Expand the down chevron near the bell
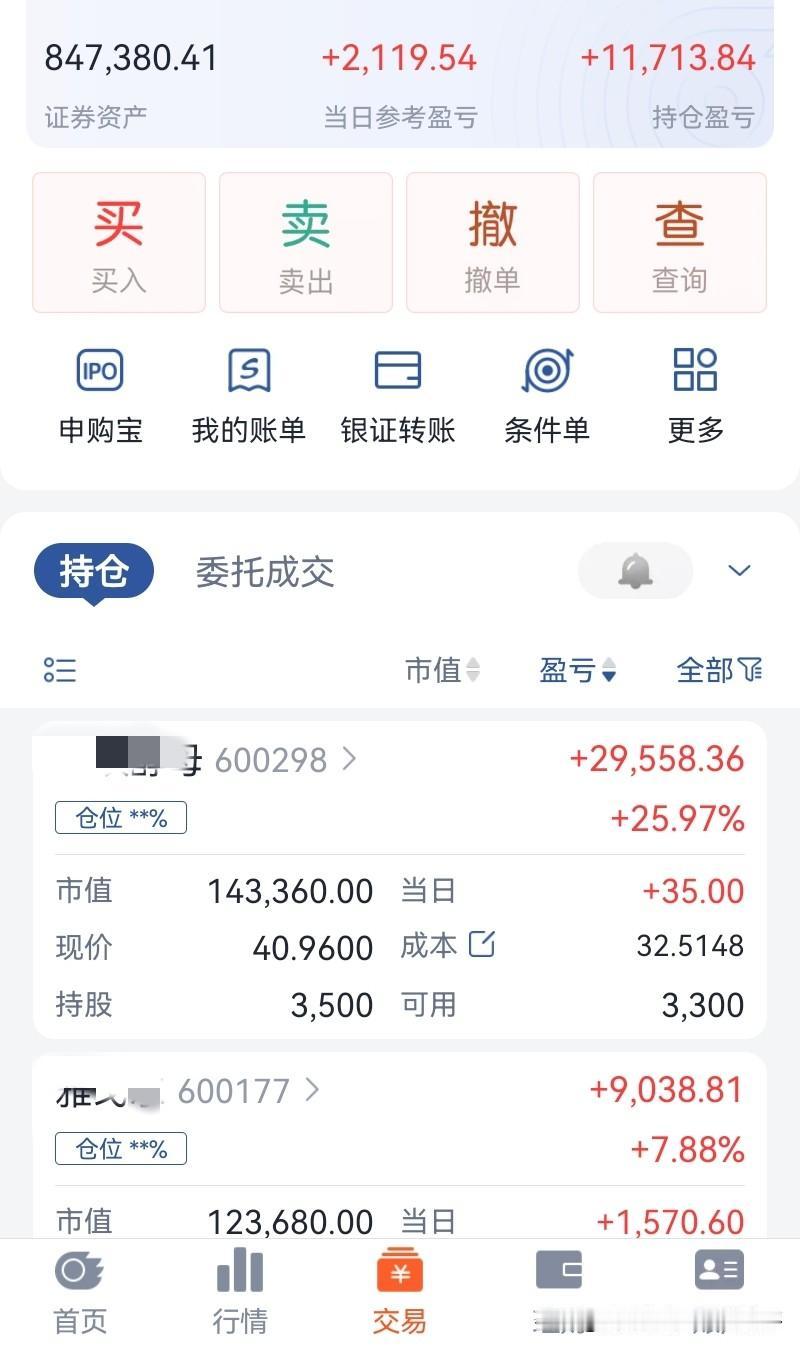Screen dimensions: 800x1348 click(738, 570)
